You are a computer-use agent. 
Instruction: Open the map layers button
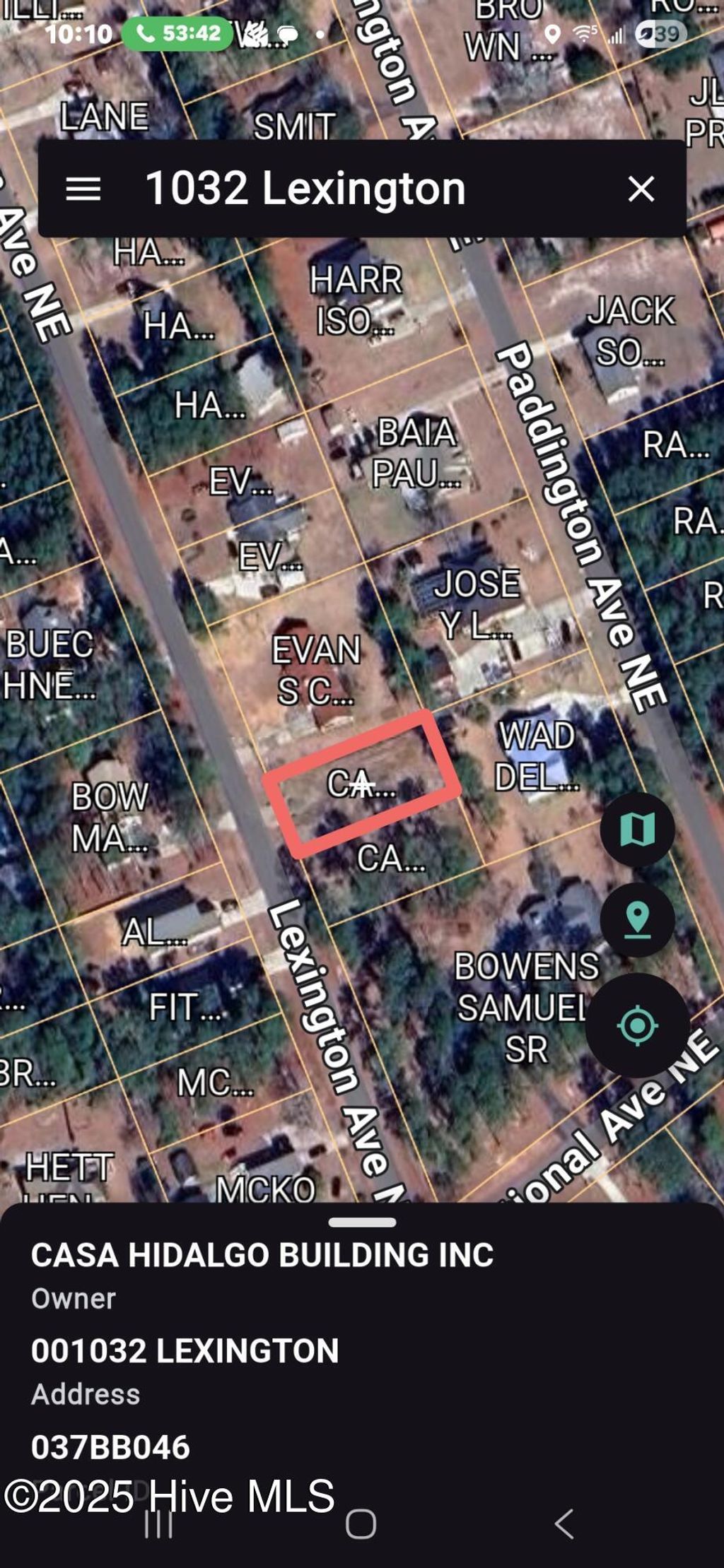[637, 829]
